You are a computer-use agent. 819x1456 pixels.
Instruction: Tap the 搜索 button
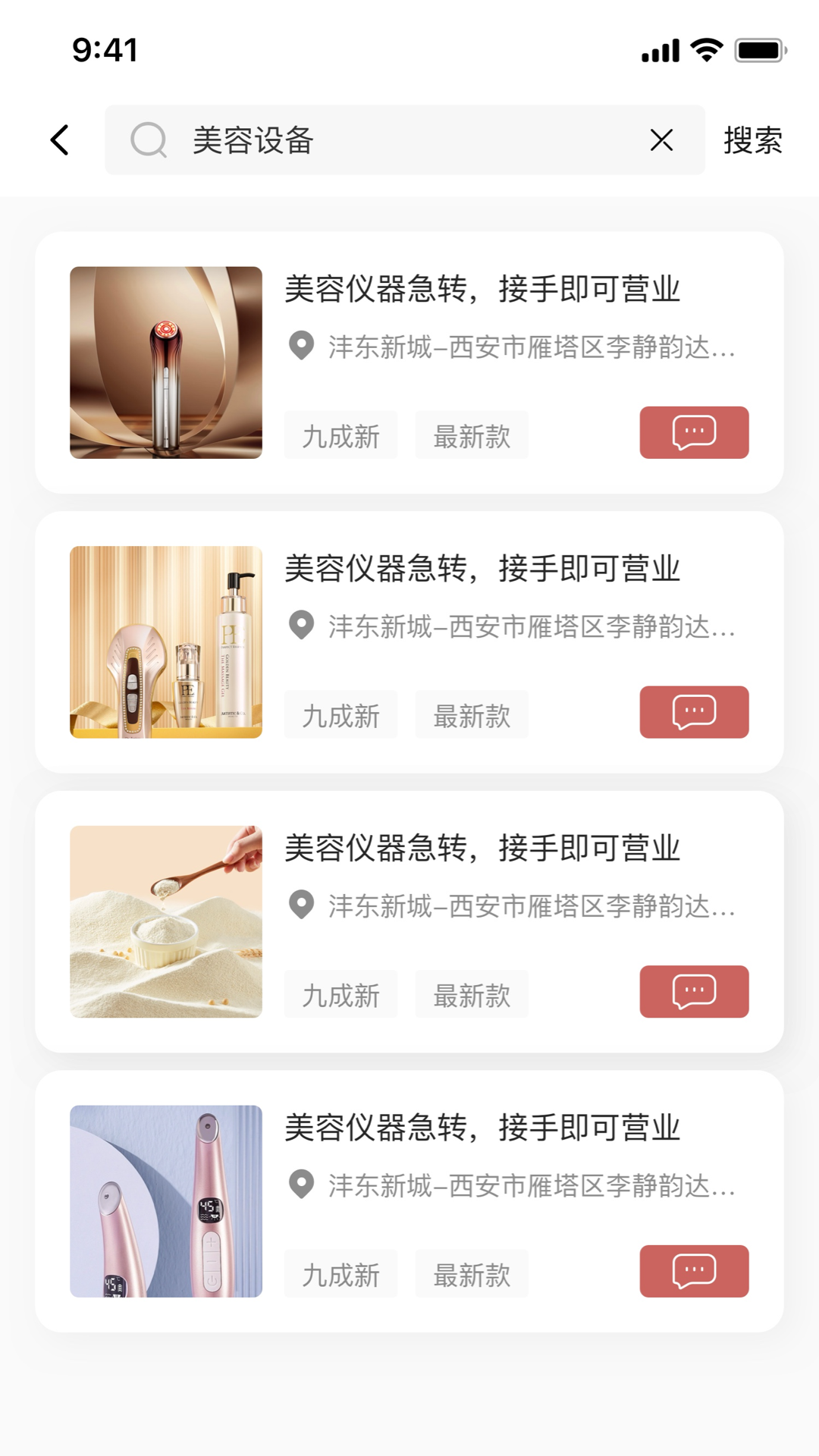click(x=752, y=140)
